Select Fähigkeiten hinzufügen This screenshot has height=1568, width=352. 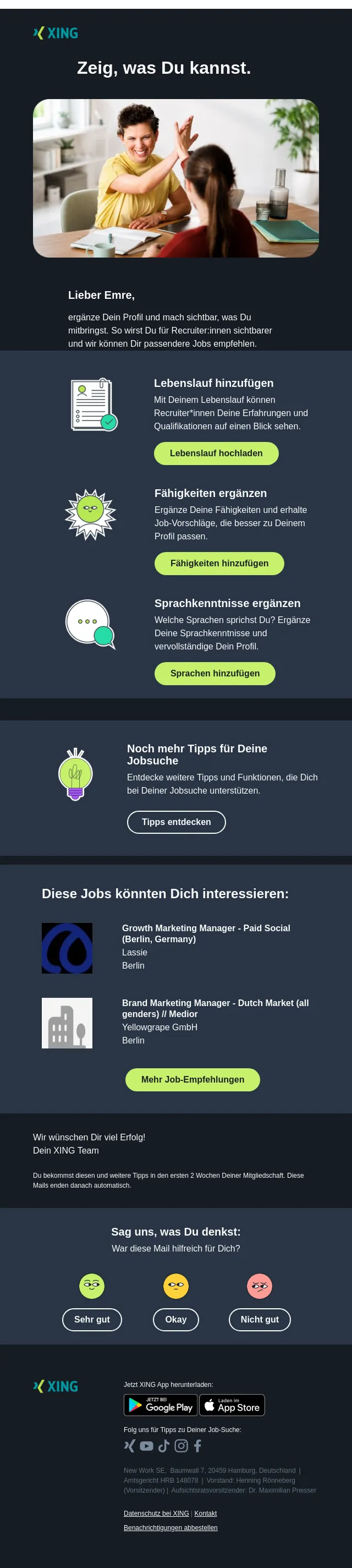point(219,564)
